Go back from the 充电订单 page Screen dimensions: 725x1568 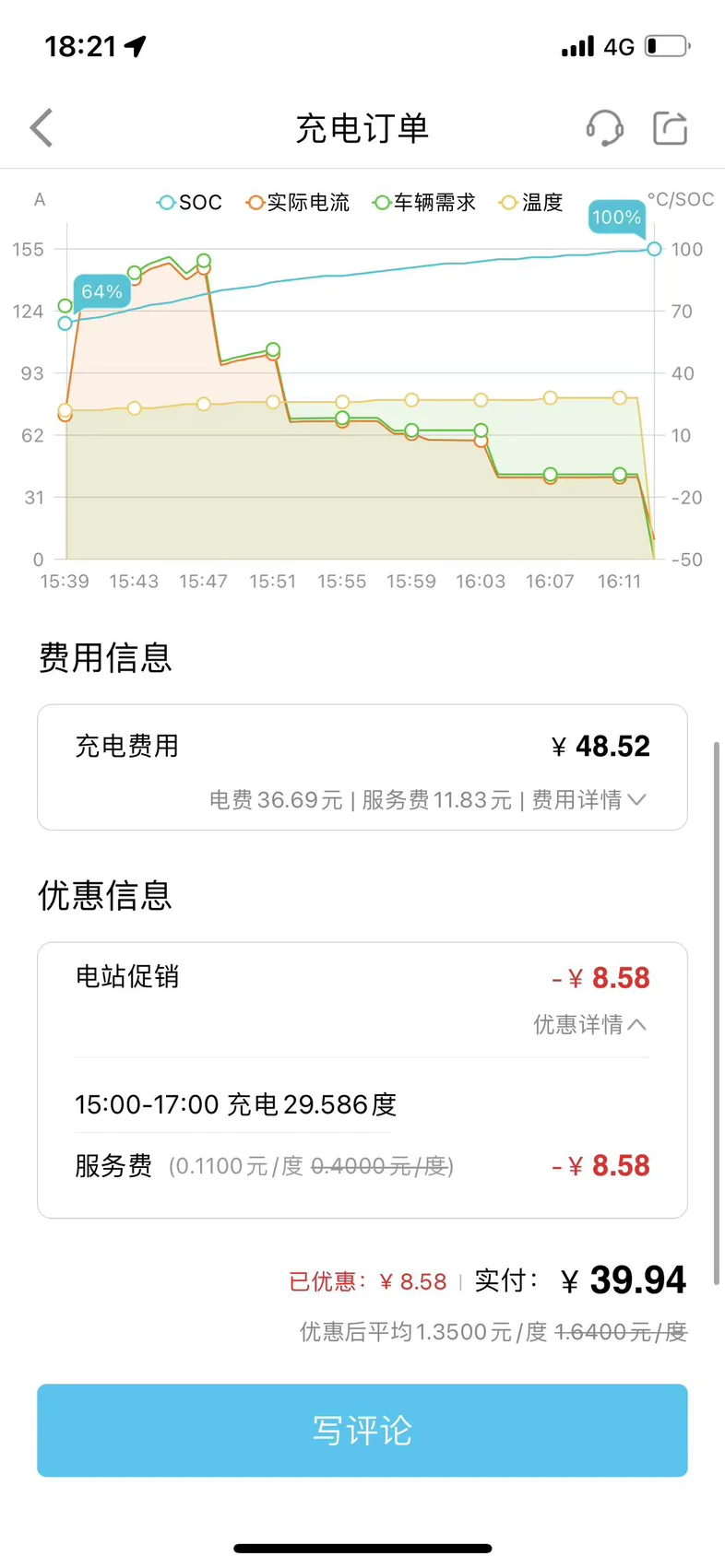coord(42,128)
